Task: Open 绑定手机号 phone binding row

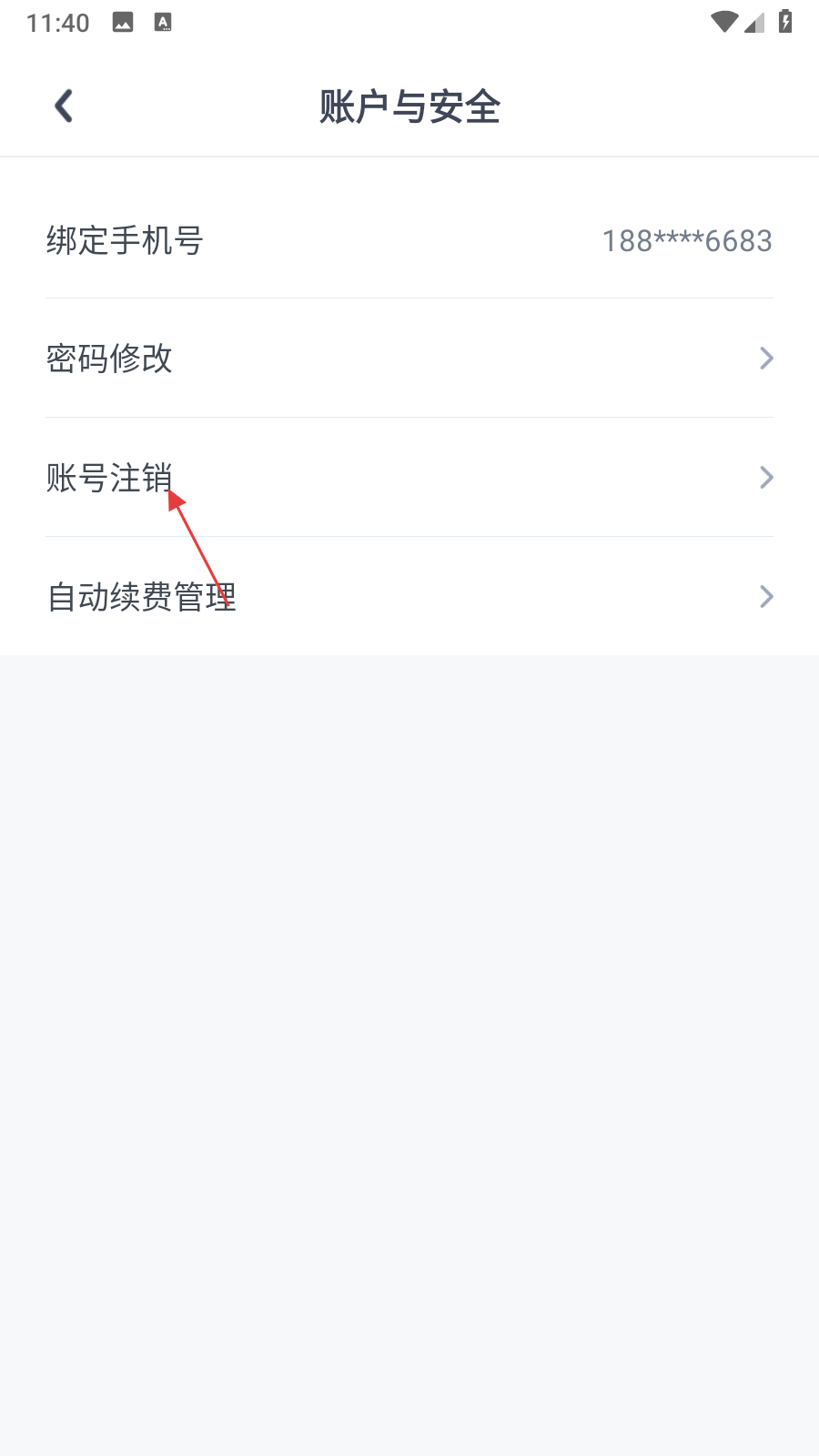Action: coord(409,241)
